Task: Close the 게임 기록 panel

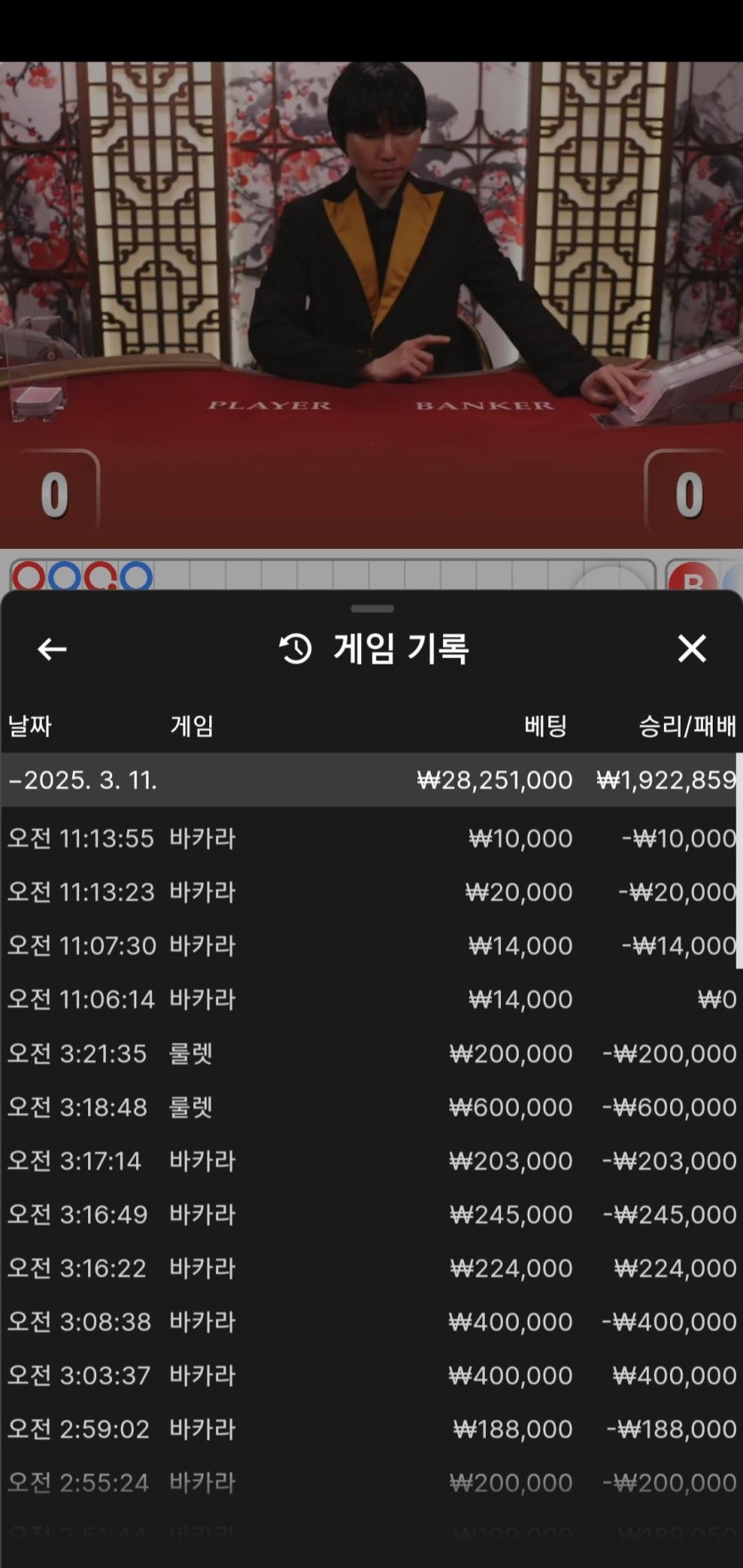Action: pyautogui.click(x=691, y=649)
